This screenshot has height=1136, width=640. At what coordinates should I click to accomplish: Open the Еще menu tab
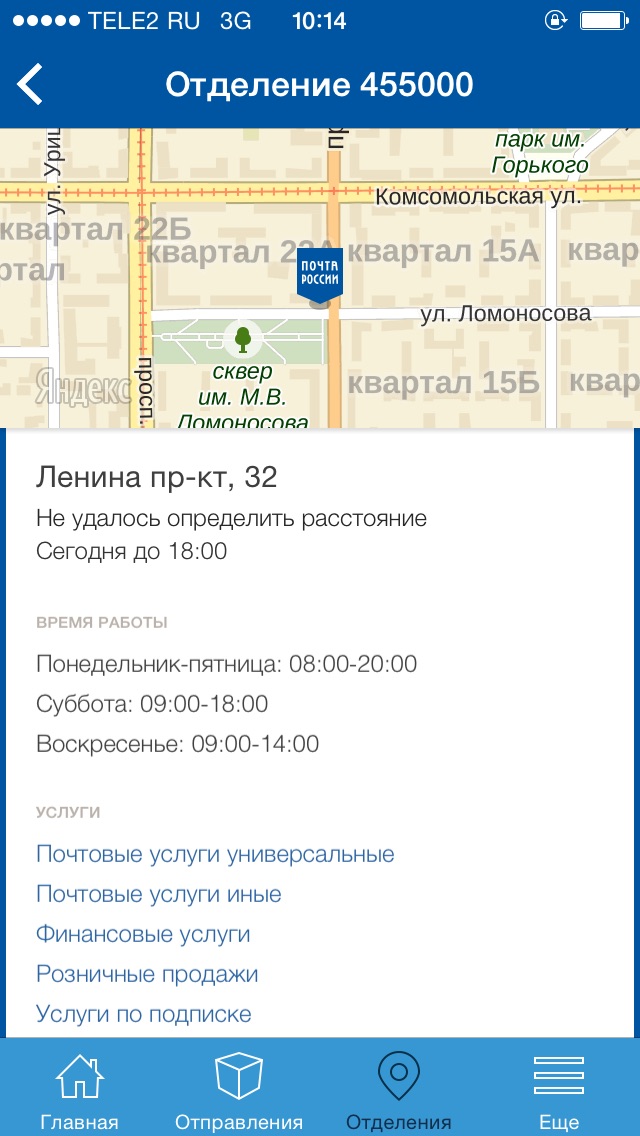point(558,1090)
